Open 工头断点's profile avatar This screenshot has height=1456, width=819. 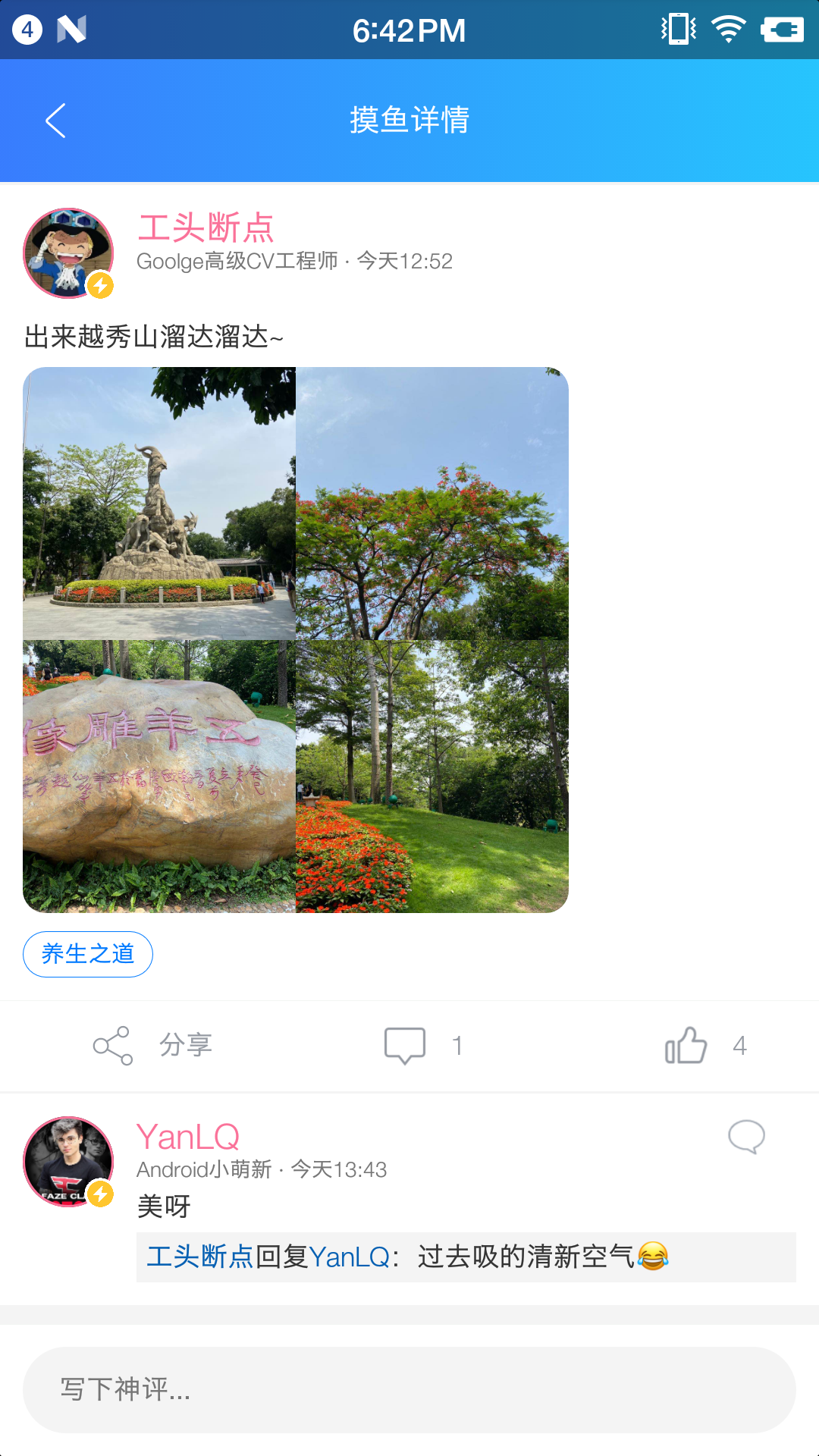68,253
